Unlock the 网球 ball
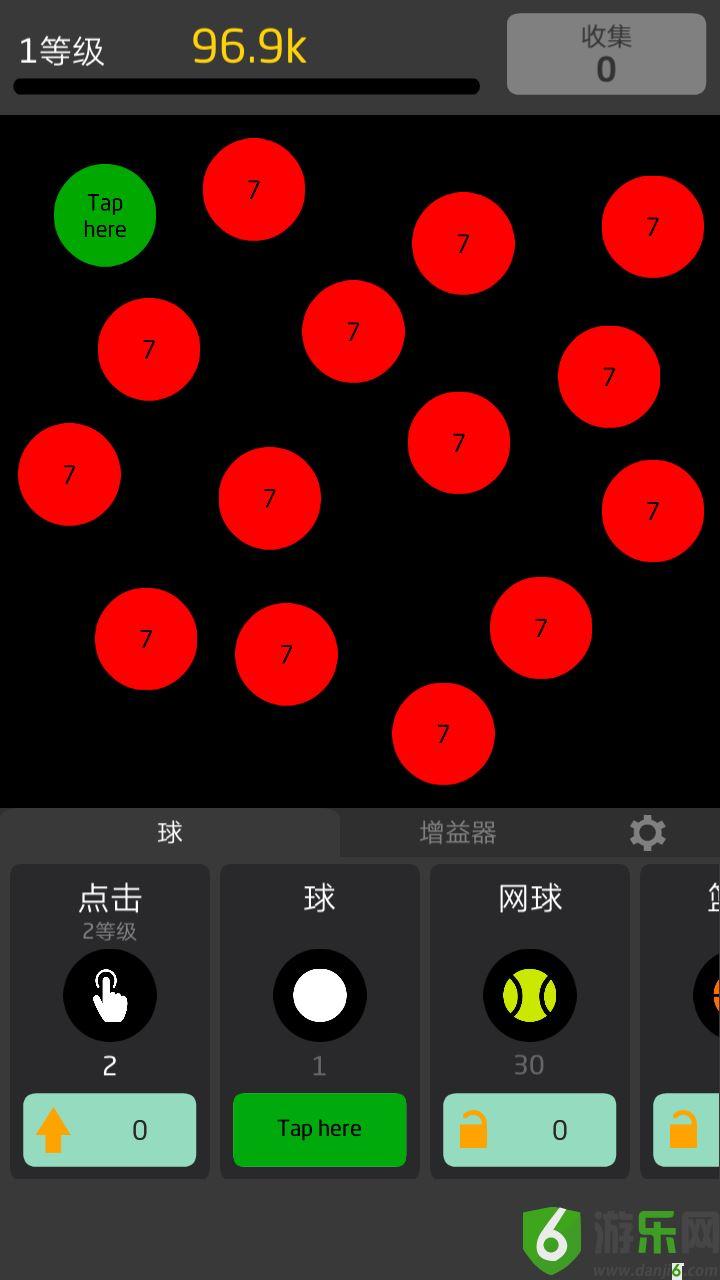Screen dimensions: 720x1280 click(x=530, y=1130)
